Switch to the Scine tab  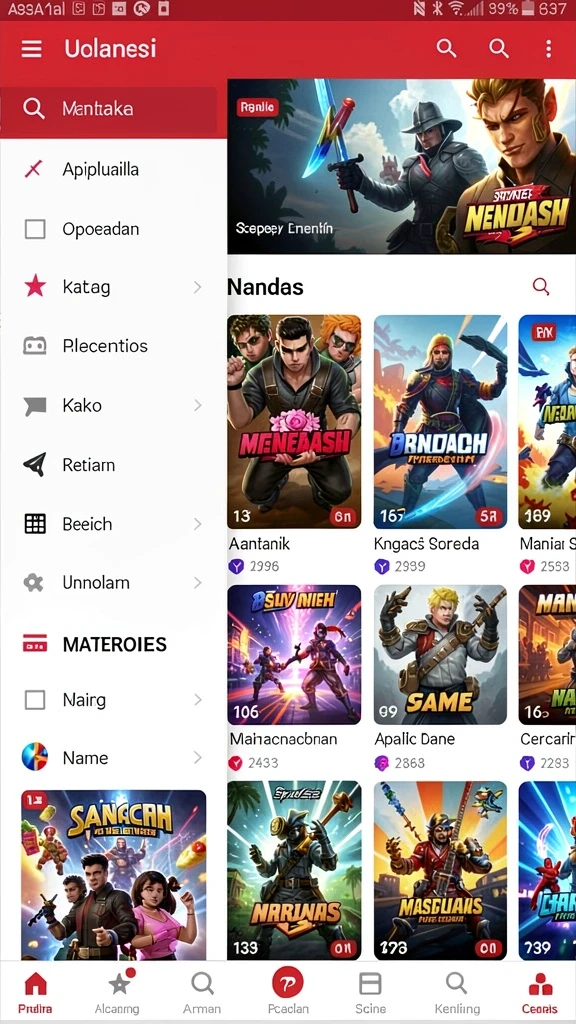click(370, 992)
